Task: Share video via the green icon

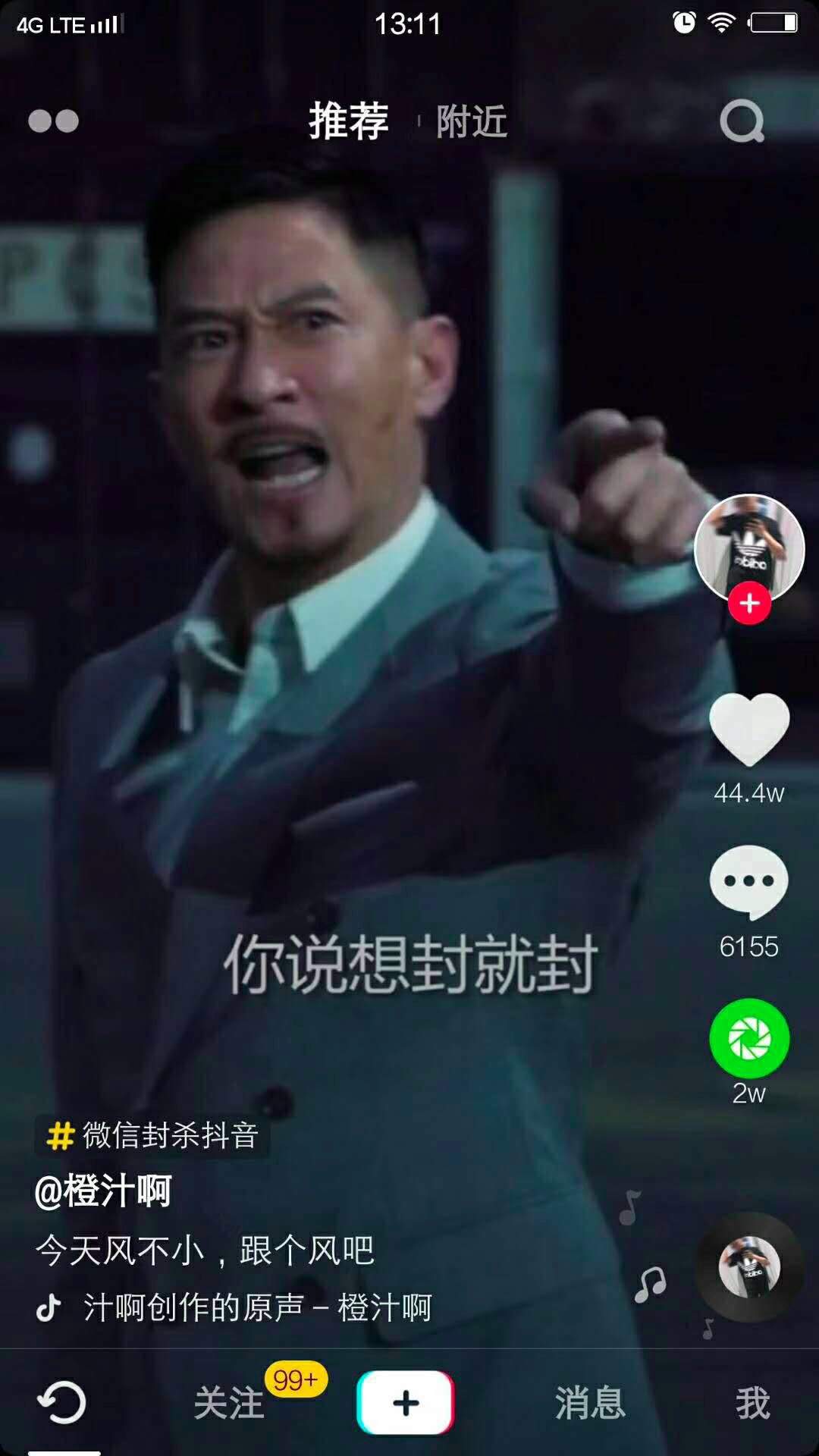Action: click(x=749, y=1039)
